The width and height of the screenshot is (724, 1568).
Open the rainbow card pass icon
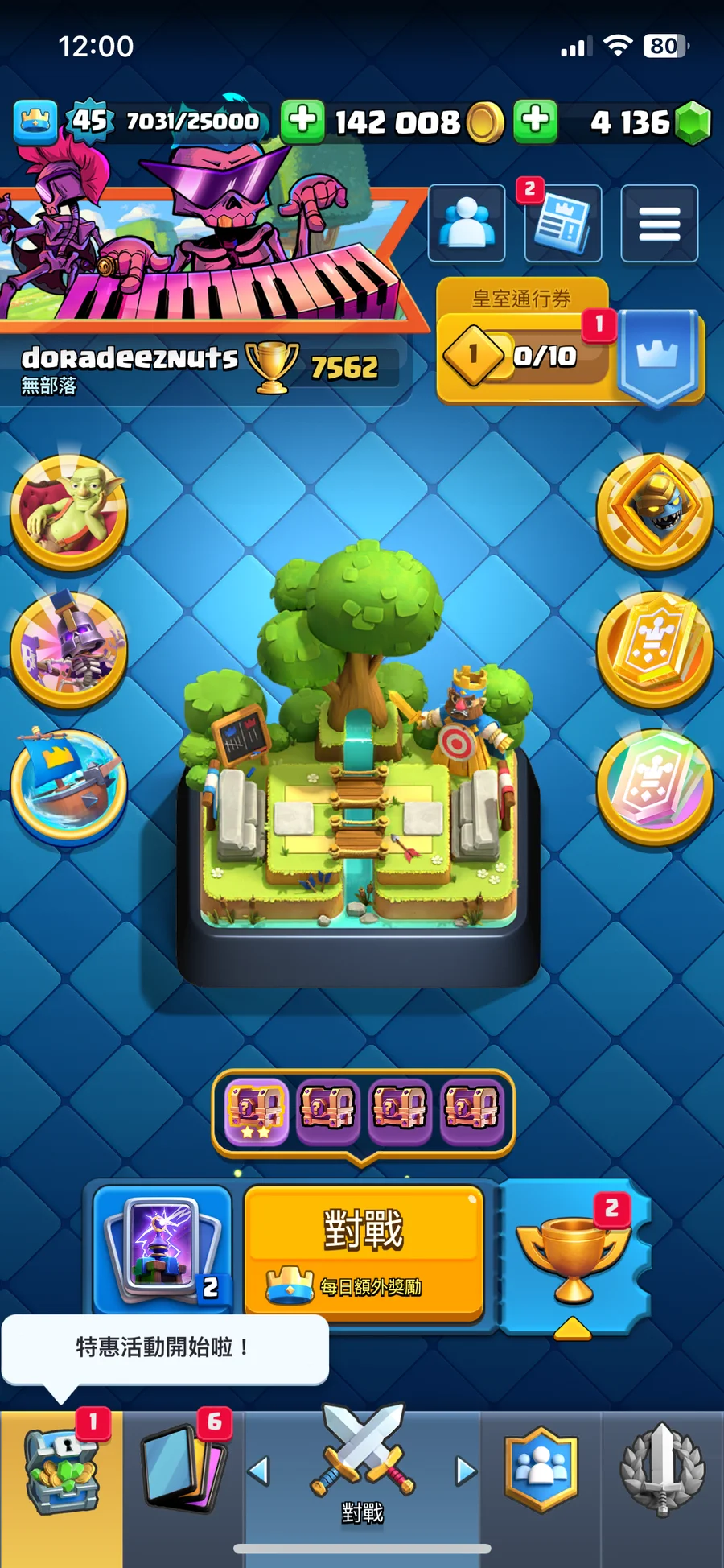coord(655,786)
